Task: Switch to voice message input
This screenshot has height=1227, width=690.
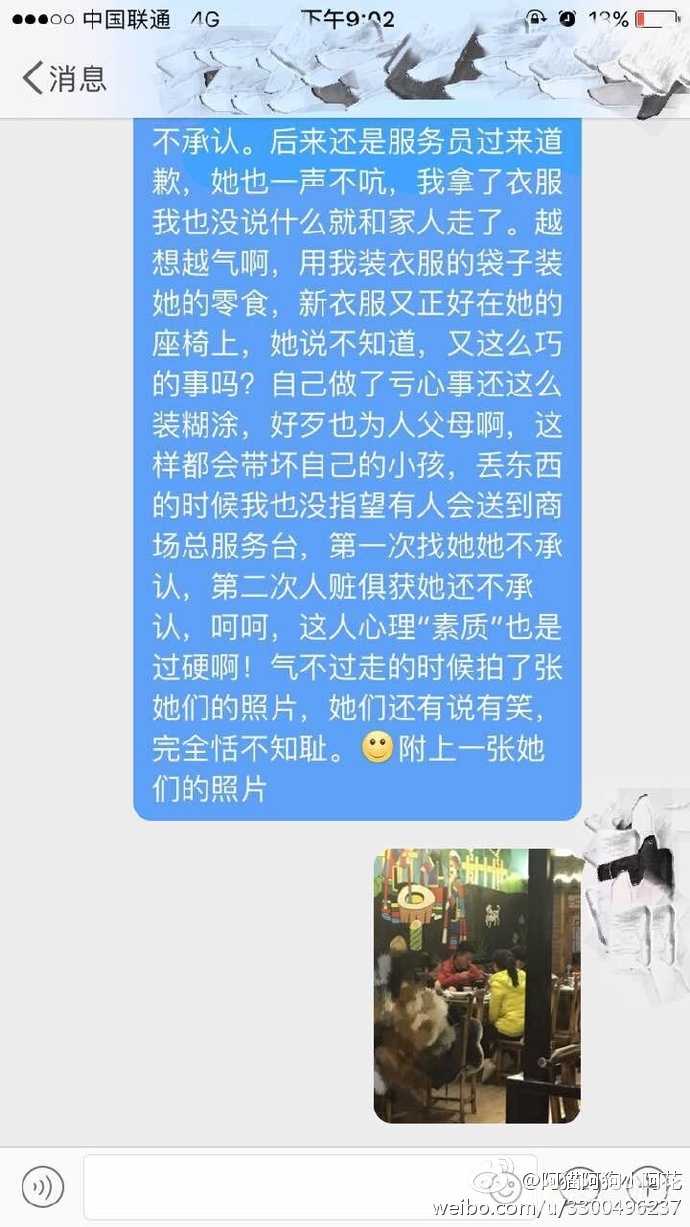Action: (43, 1186)
